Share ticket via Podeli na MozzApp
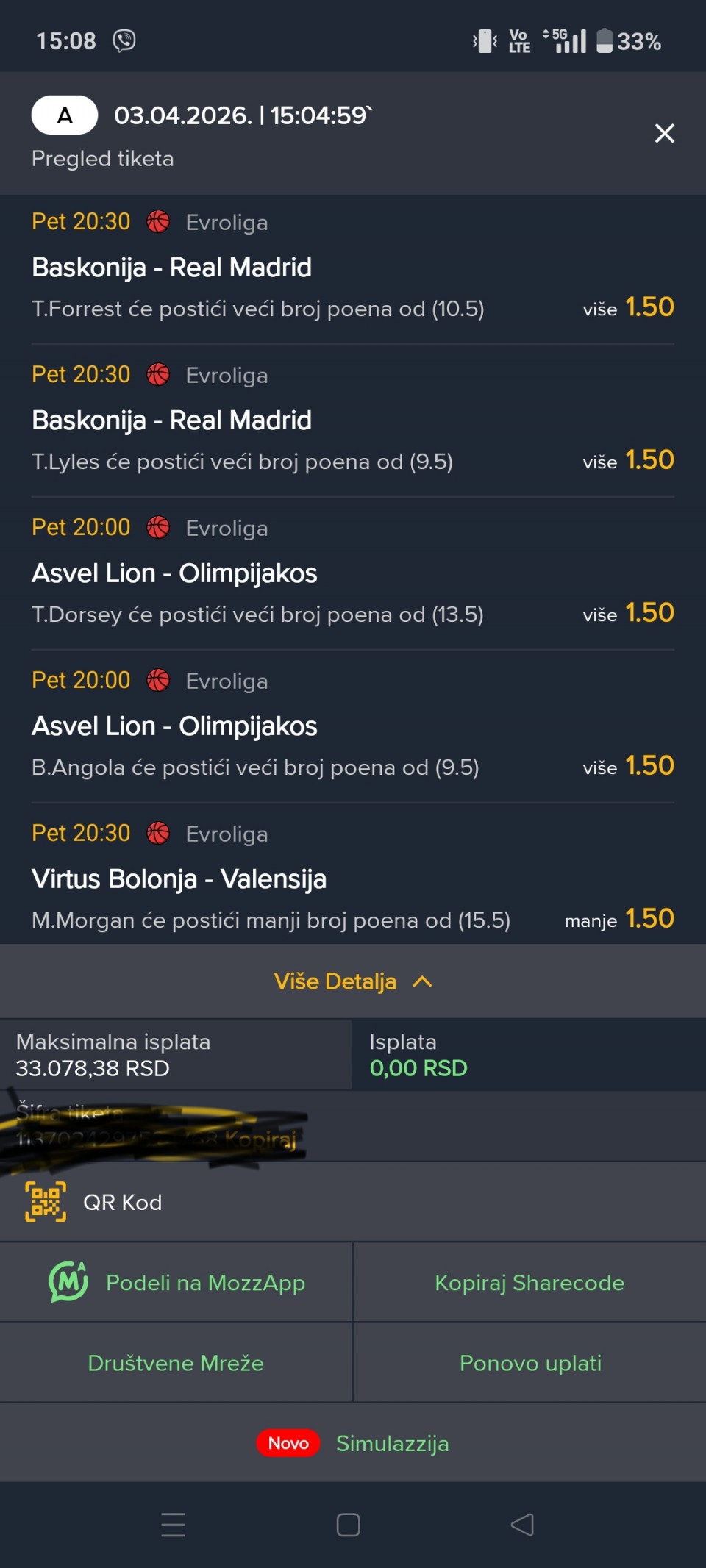Viewport: 706px width, 1568px height. [176, 1283]
